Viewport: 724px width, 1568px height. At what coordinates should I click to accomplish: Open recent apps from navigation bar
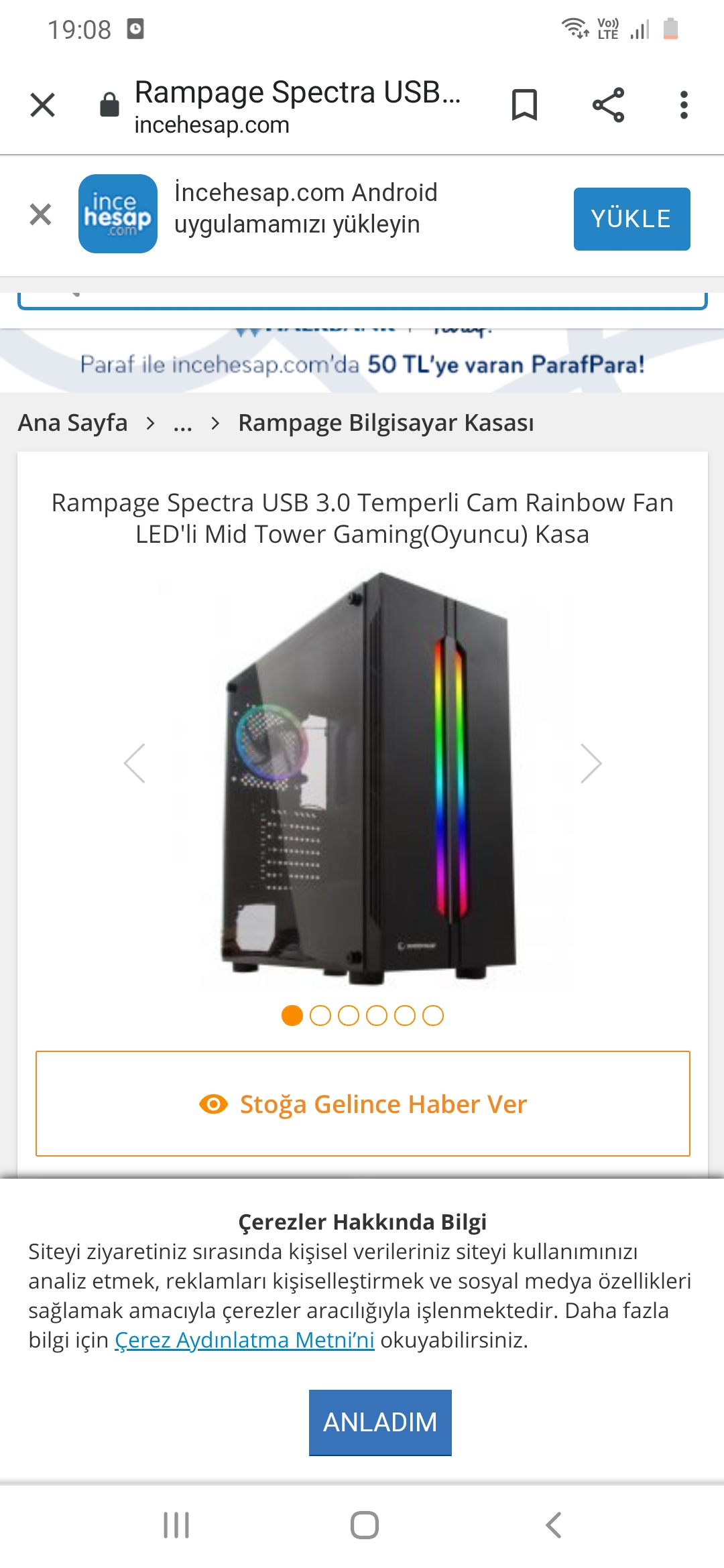pyautogui.click(x=176, y=1525)
